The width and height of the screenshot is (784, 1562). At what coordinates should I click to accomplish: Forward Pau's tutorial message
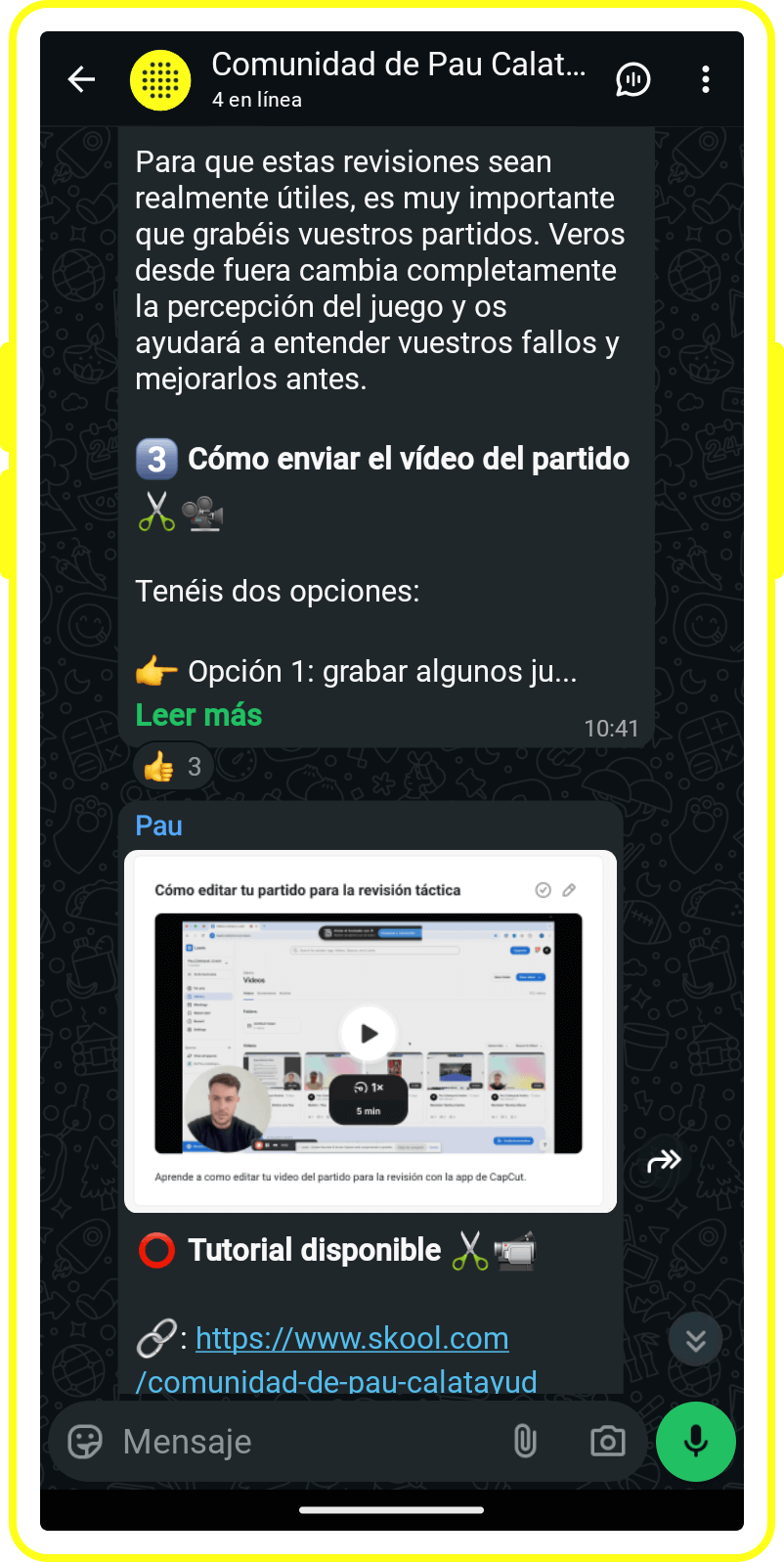[x=664, y=1161]
